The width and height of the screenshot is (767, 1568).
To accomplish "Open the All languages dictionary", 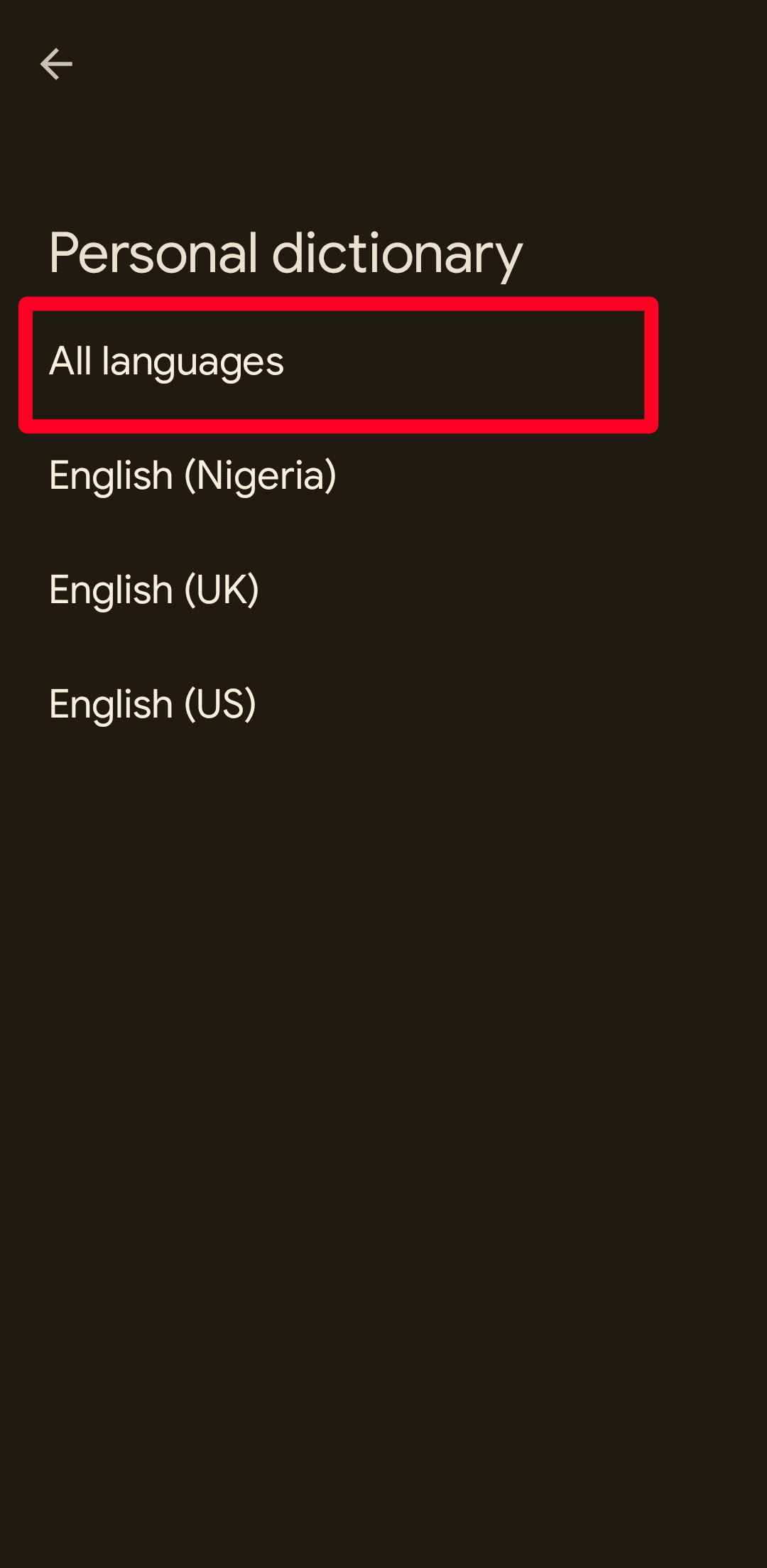I will tap(167, 362).
